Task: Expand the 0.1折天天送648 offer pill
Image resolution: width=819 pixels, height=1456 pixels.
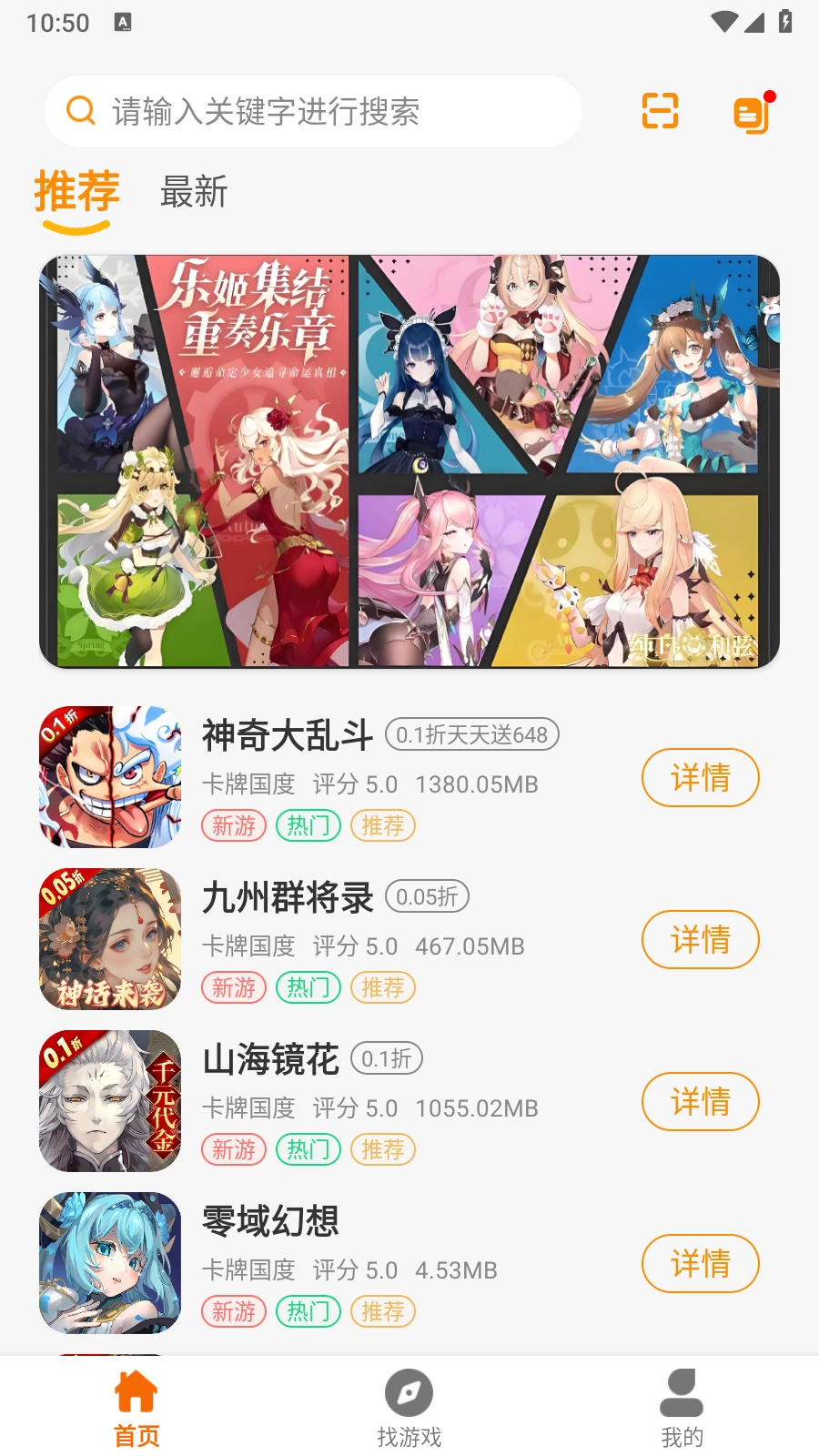Action: point(472,734)
